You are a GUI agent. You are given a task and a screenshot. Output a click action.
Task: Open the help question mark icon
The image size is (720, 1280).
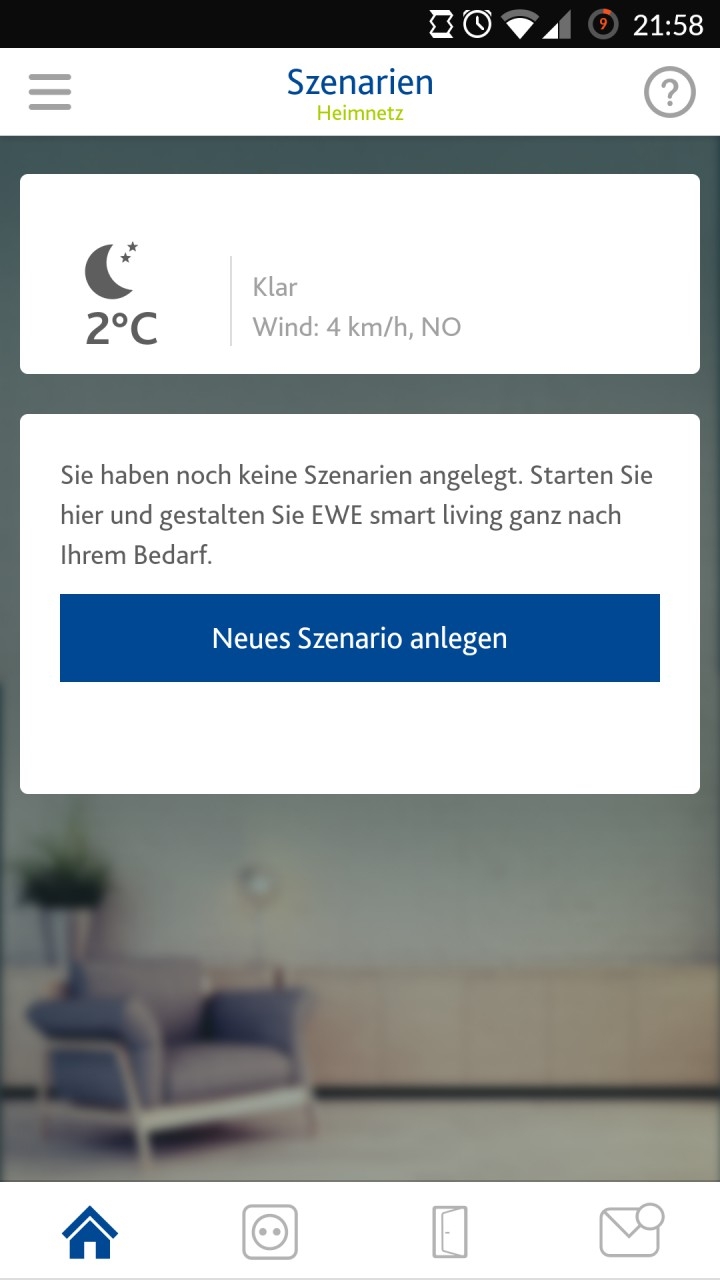[x=669, y=93]
